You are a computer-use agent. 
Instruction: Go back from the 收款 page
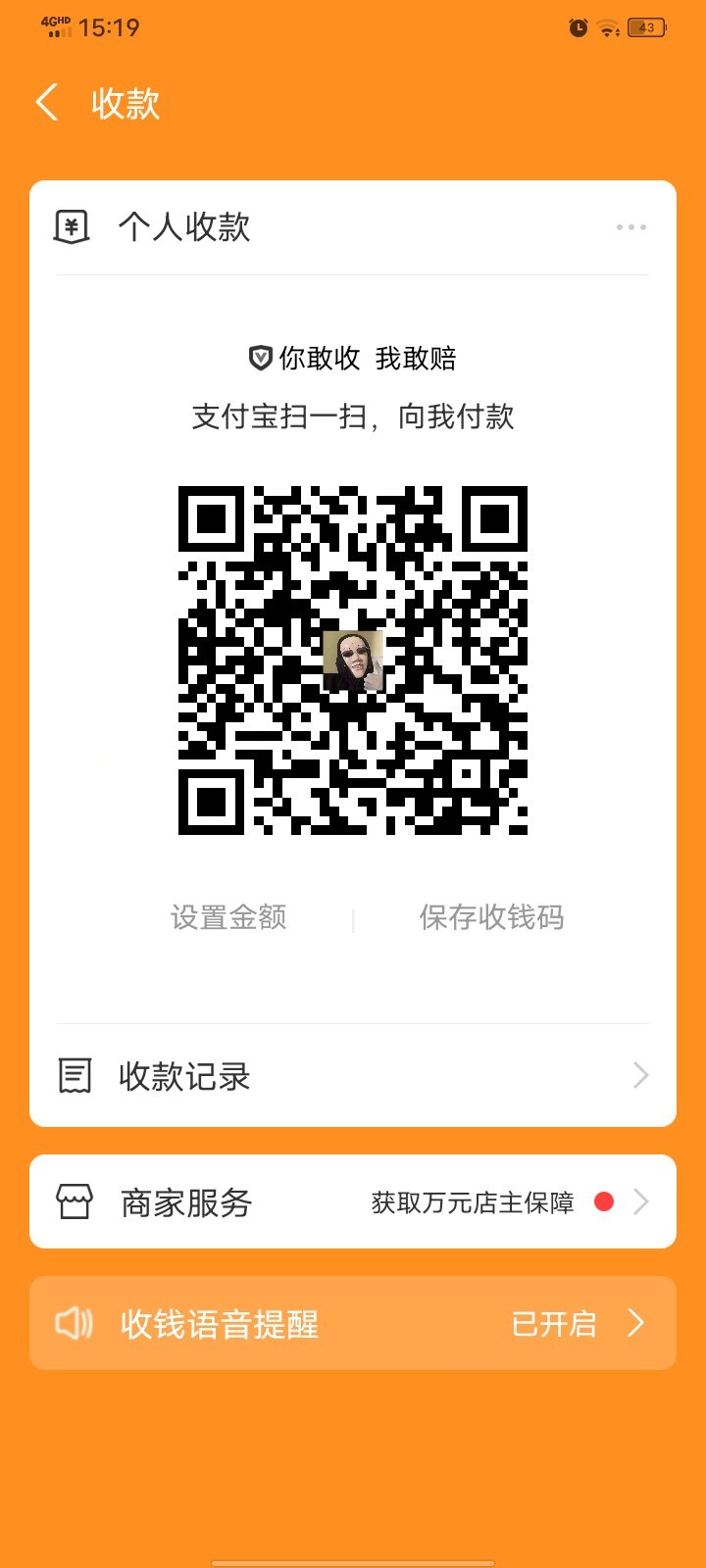pos(47,103)
